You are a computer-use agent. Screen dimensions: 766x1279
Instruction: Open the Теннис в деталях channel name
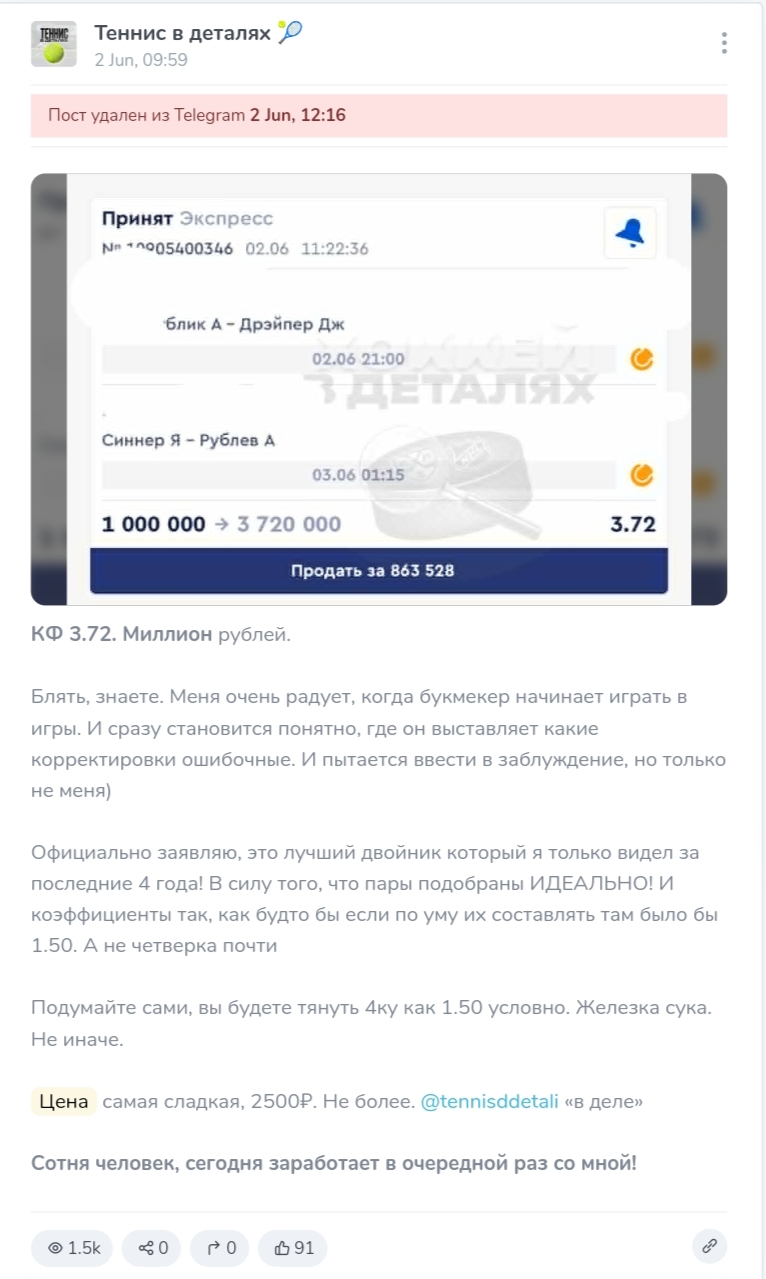point(183,33)
